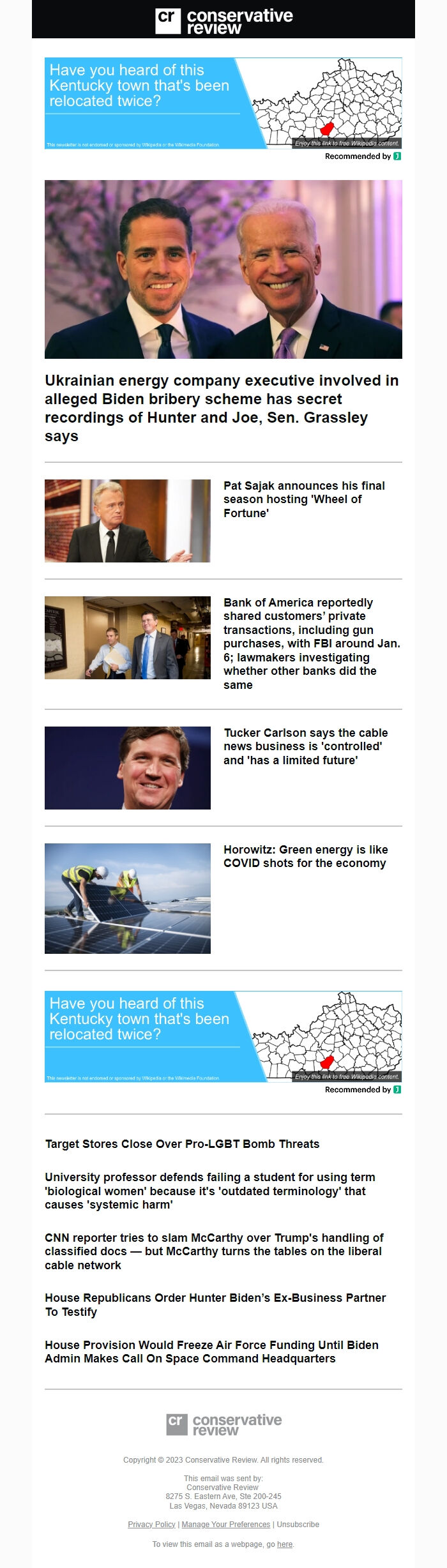Open the lower Kentucky town Wikipedia banner
The image size is (447, 1568).
click(223, 1036)
